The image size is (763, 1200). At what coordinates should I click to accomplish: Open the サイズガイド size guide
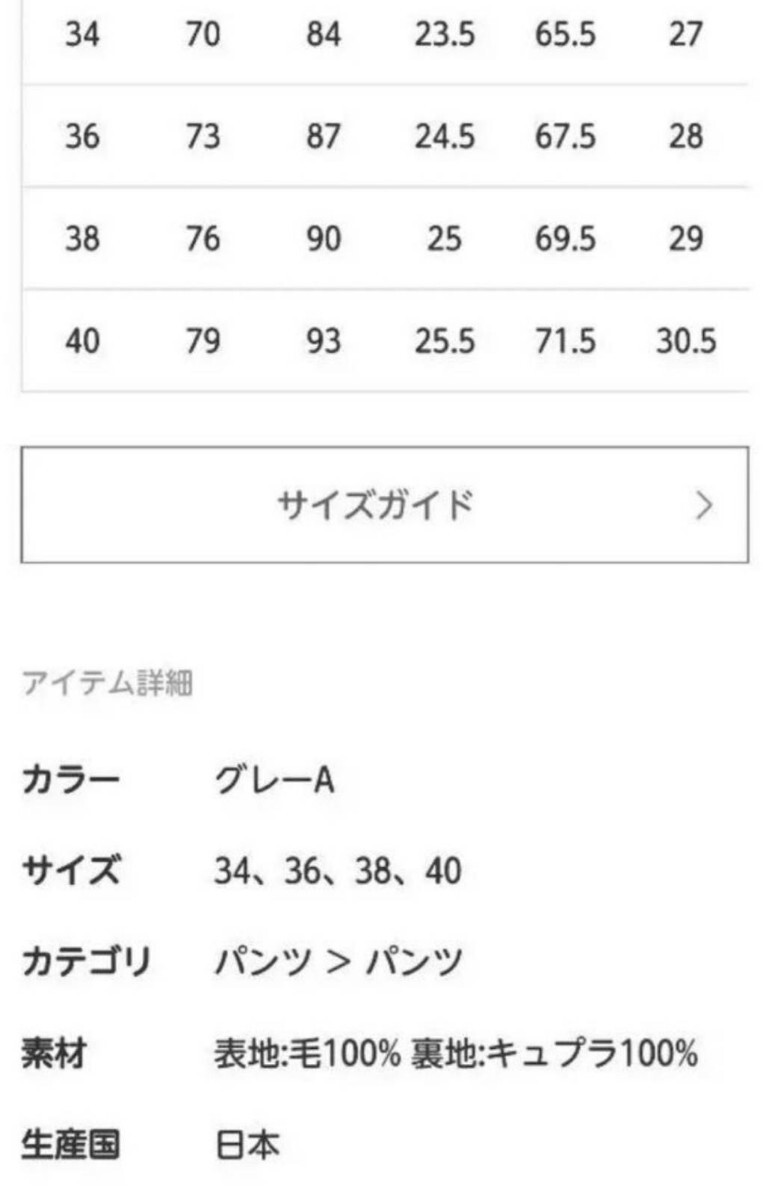[384, 505]
